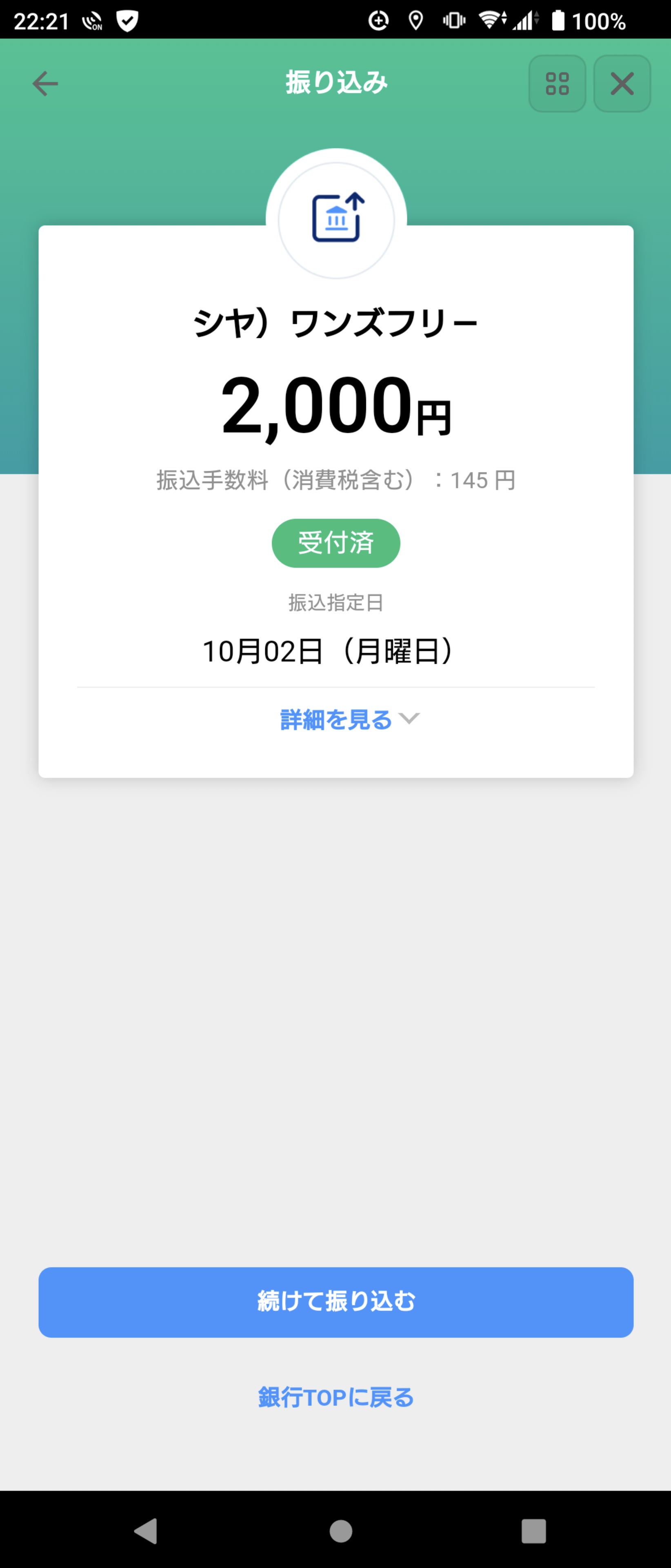Image resolution: width=671 pixels, height=1568 pixels.
Task: Open the grid menu icon
Action: [557, 84]
